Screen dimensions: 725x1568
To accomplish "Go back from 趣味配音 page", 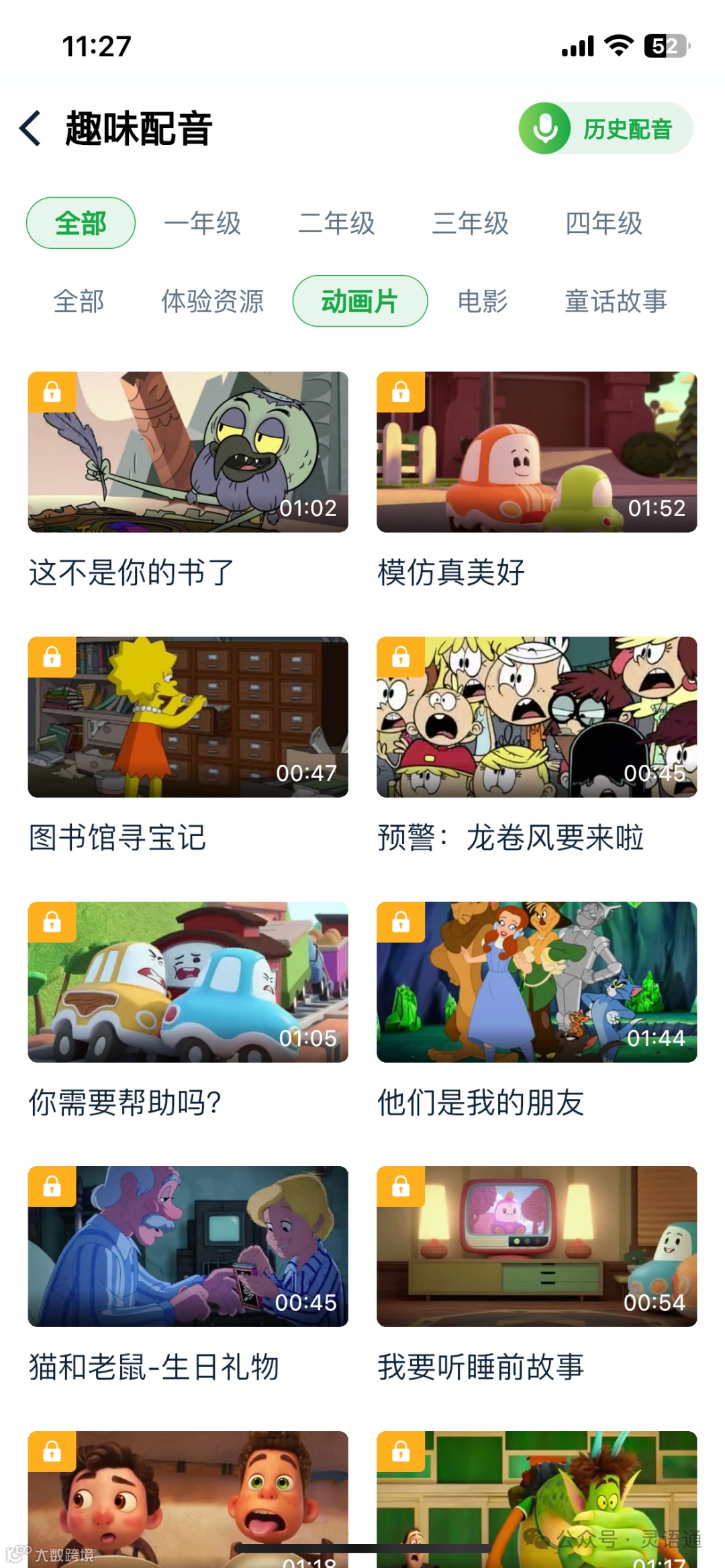I will point(31,128).
